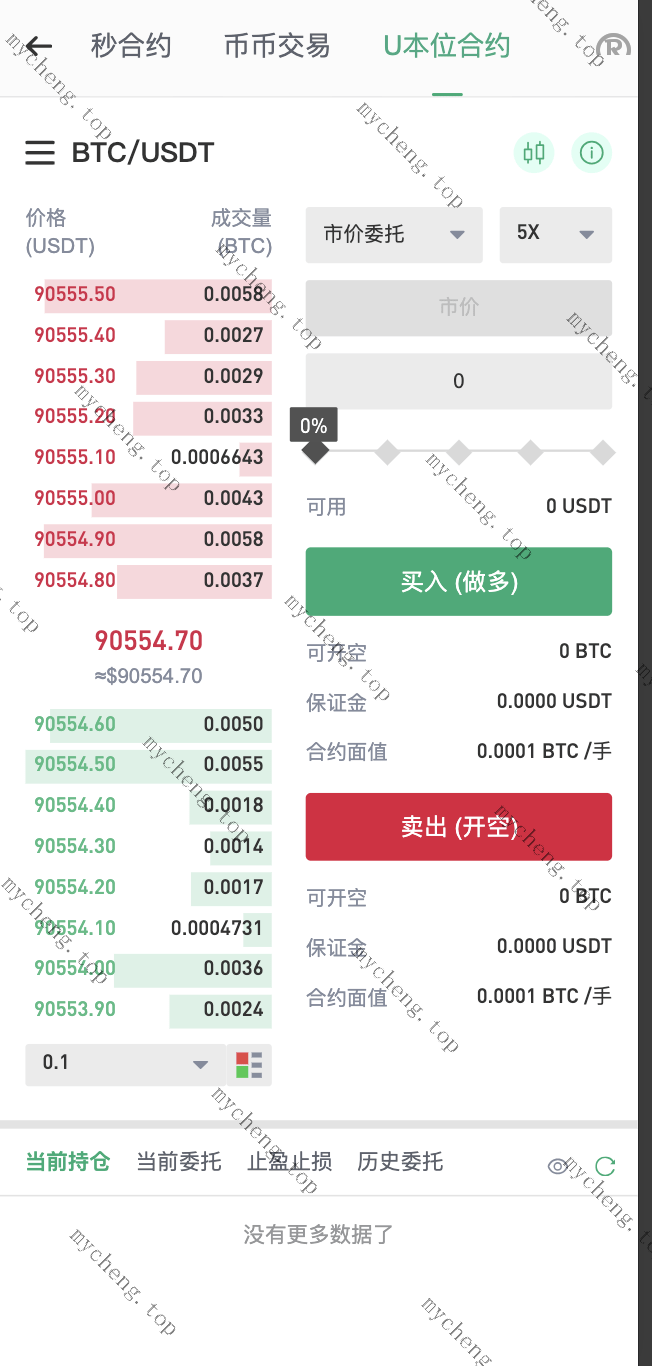
Task: Open the 0.1 price precision dropdown
Action: (125, 1064)
